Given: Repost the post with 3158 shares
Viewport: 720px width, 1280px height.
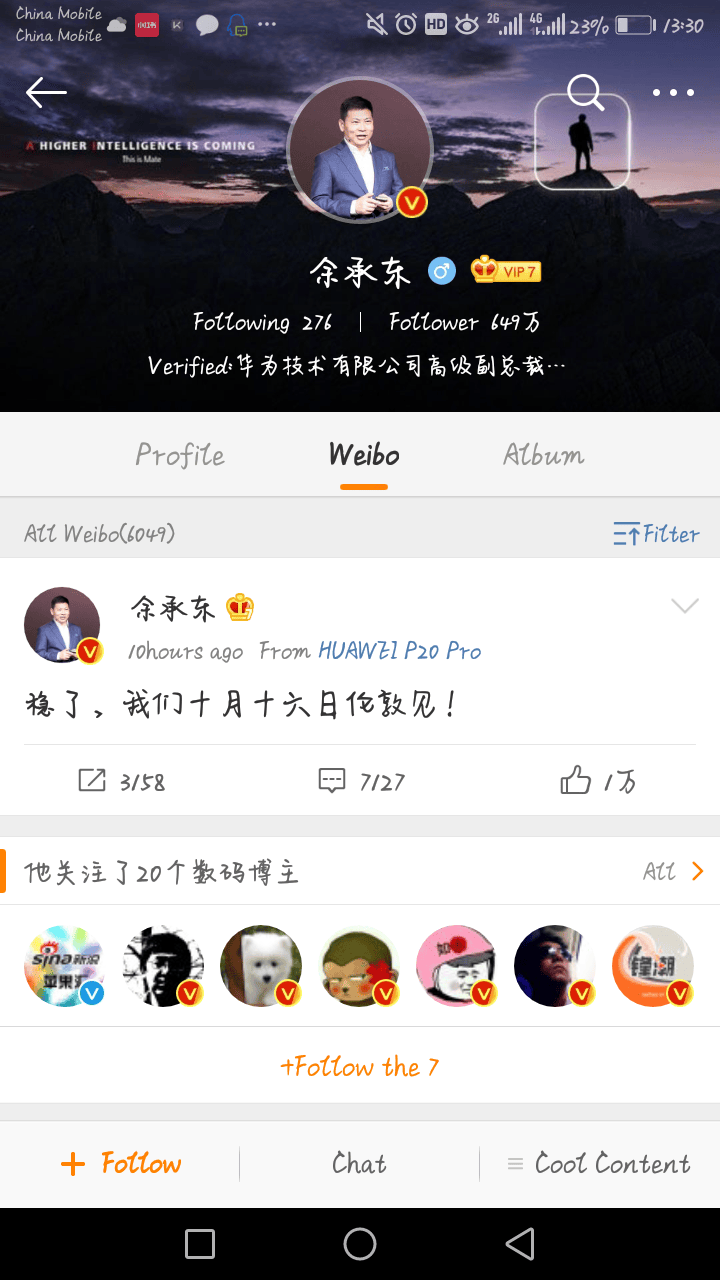Looking at the screenshot, I should click(121, 781).
